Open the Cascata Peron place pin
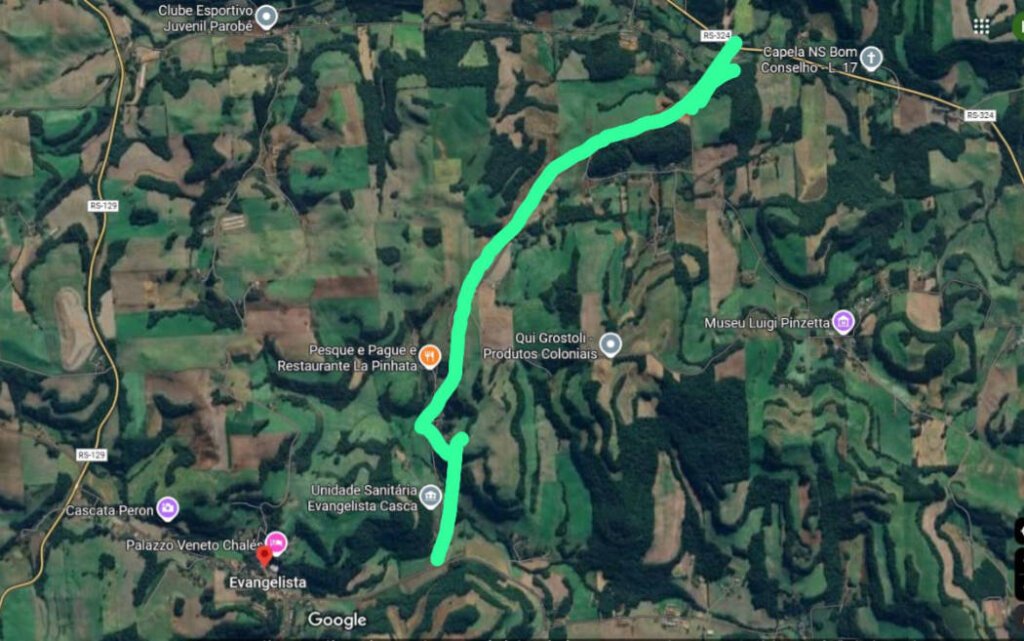 click(x=167, y=510)
